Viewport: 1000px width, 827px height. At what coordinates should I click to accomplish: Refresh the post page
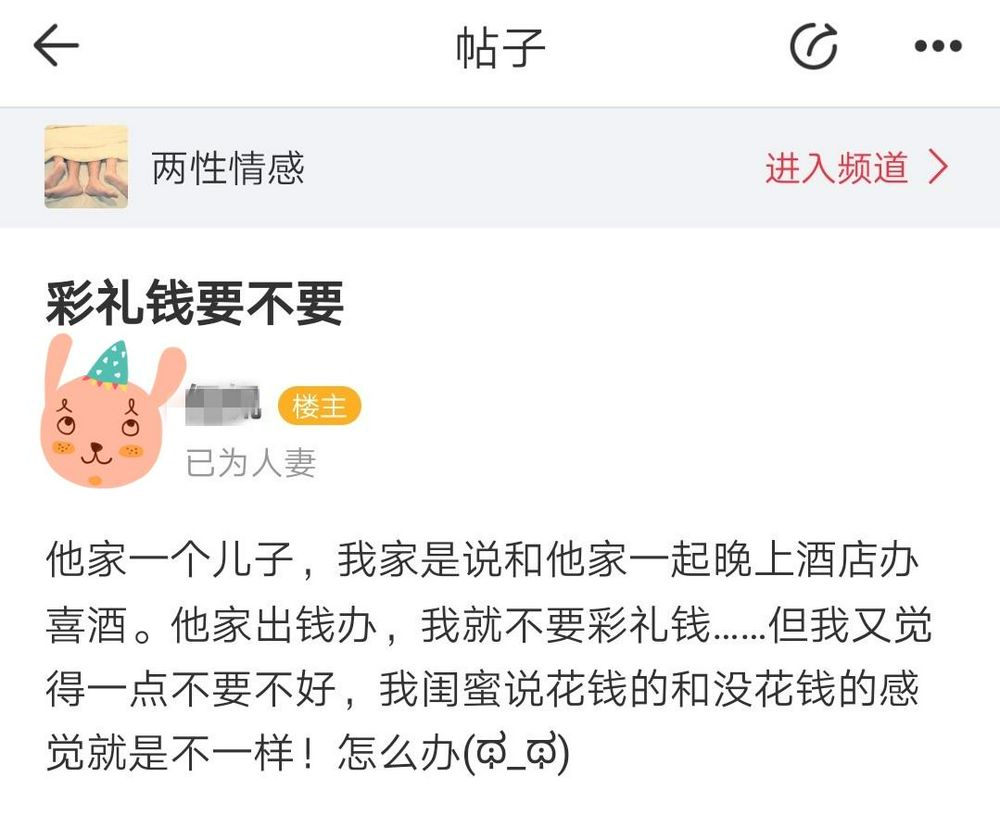click(813, 47)
